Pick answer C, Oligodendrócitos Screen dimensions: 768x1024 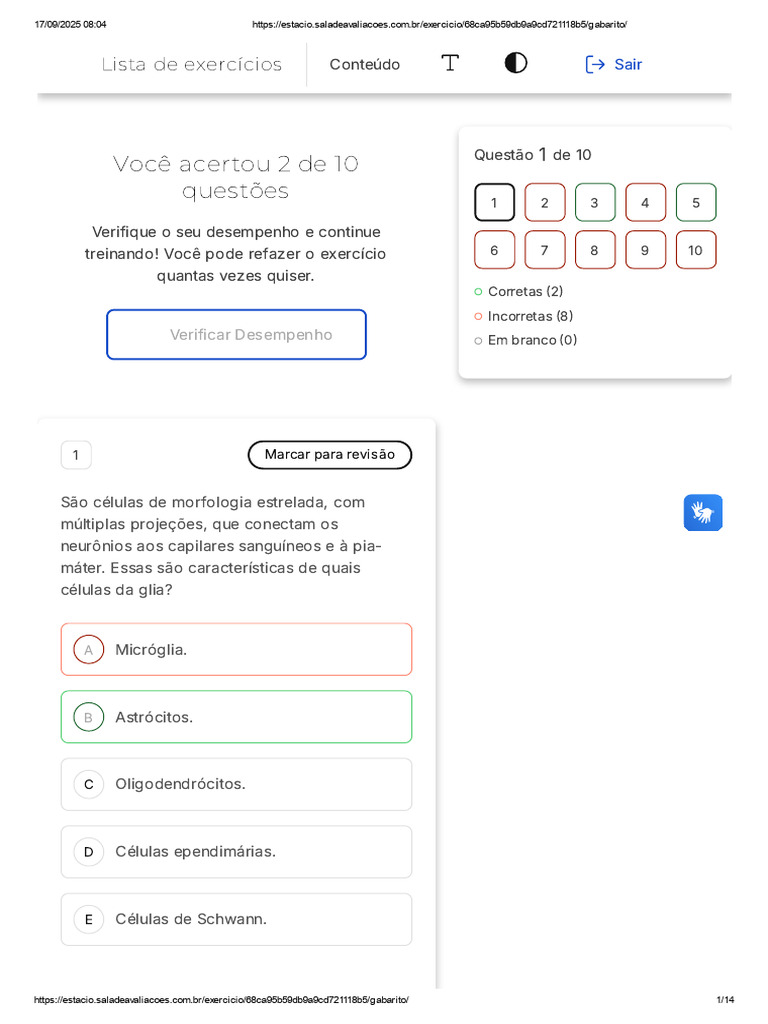(x=236, y=784)
